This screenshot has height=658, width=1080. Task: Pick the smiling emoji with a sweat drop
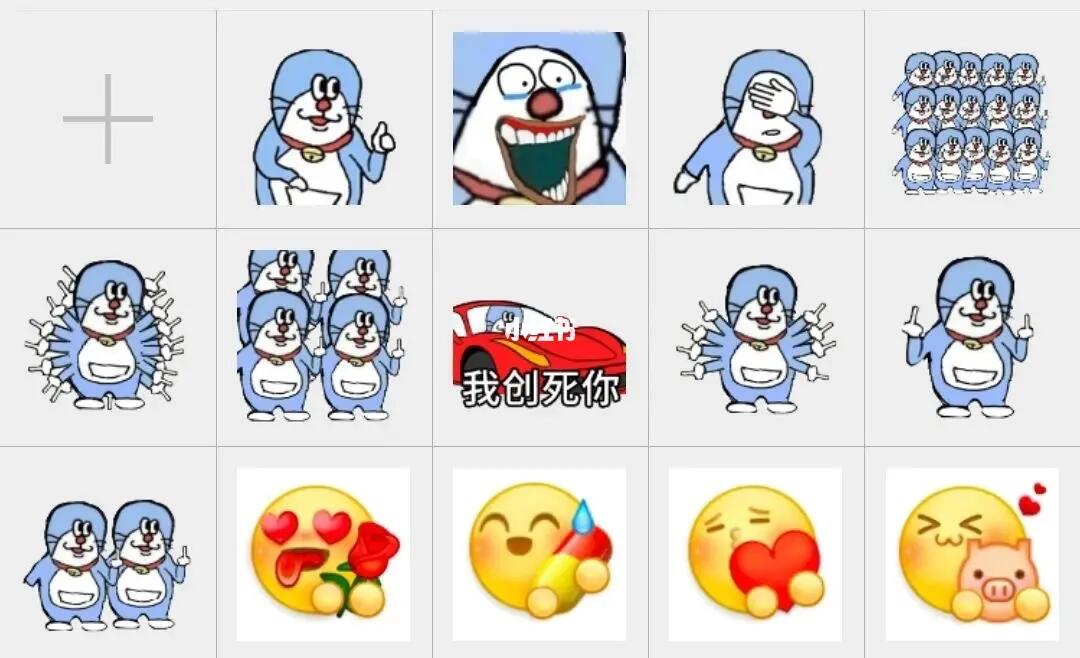[x=539, y=554]
